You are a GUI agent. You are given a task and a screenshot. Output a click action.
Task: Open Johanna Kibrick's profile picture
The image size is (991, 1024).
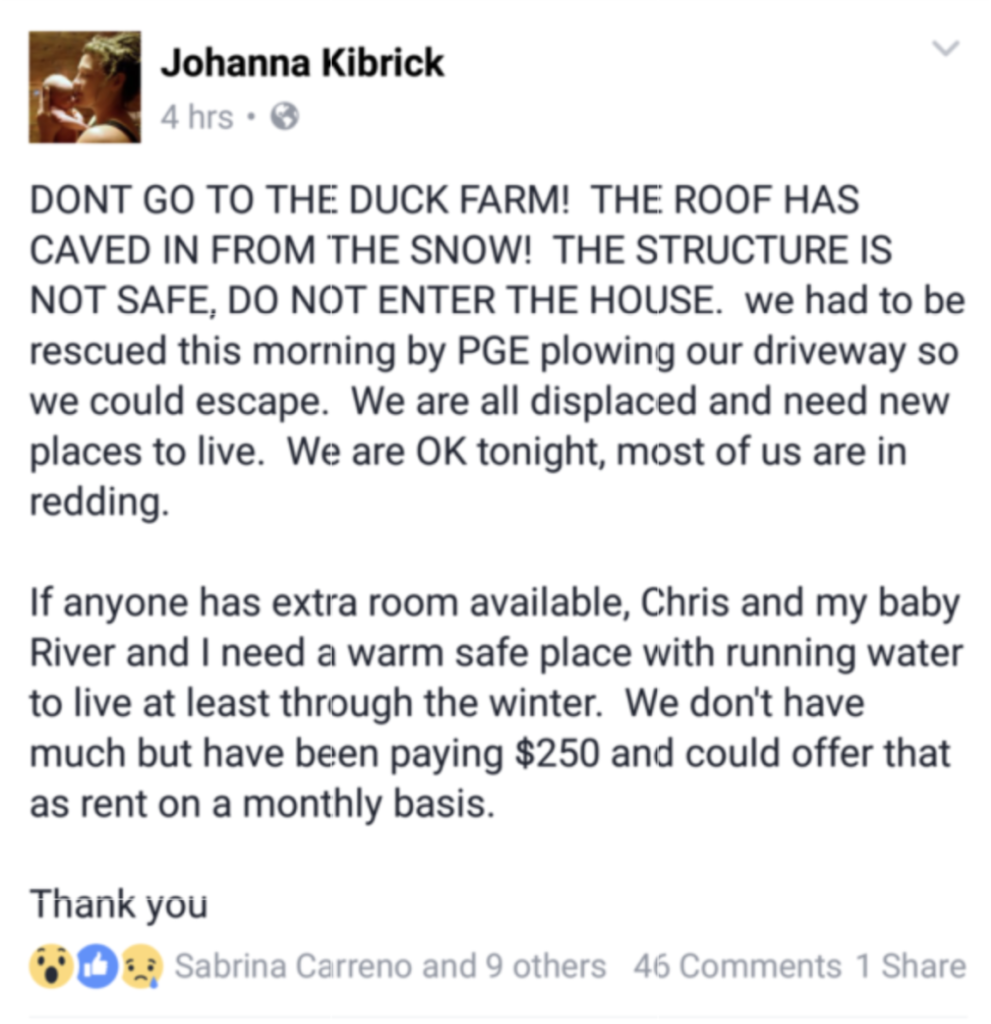click(x=85, y=87)
